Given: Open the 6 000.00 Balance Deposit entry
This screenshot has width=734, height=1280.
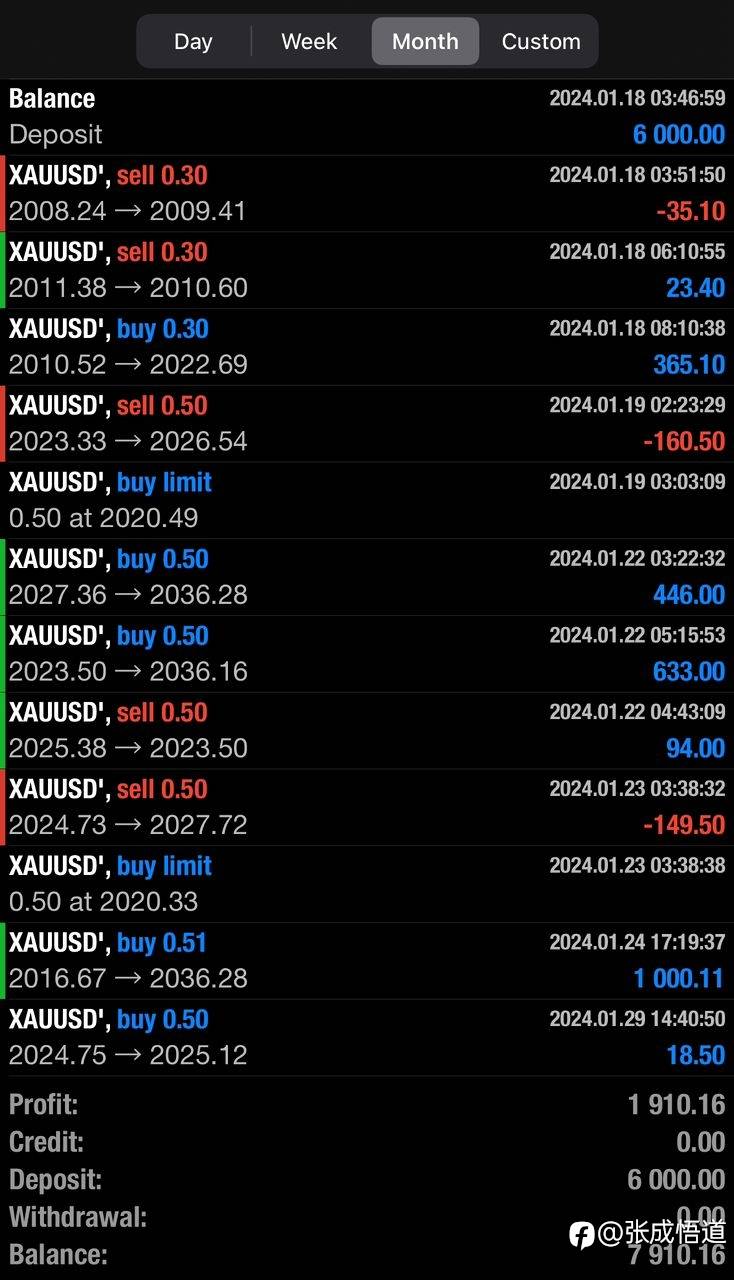Looking at the screenshot, I should [x=367, y=117].
